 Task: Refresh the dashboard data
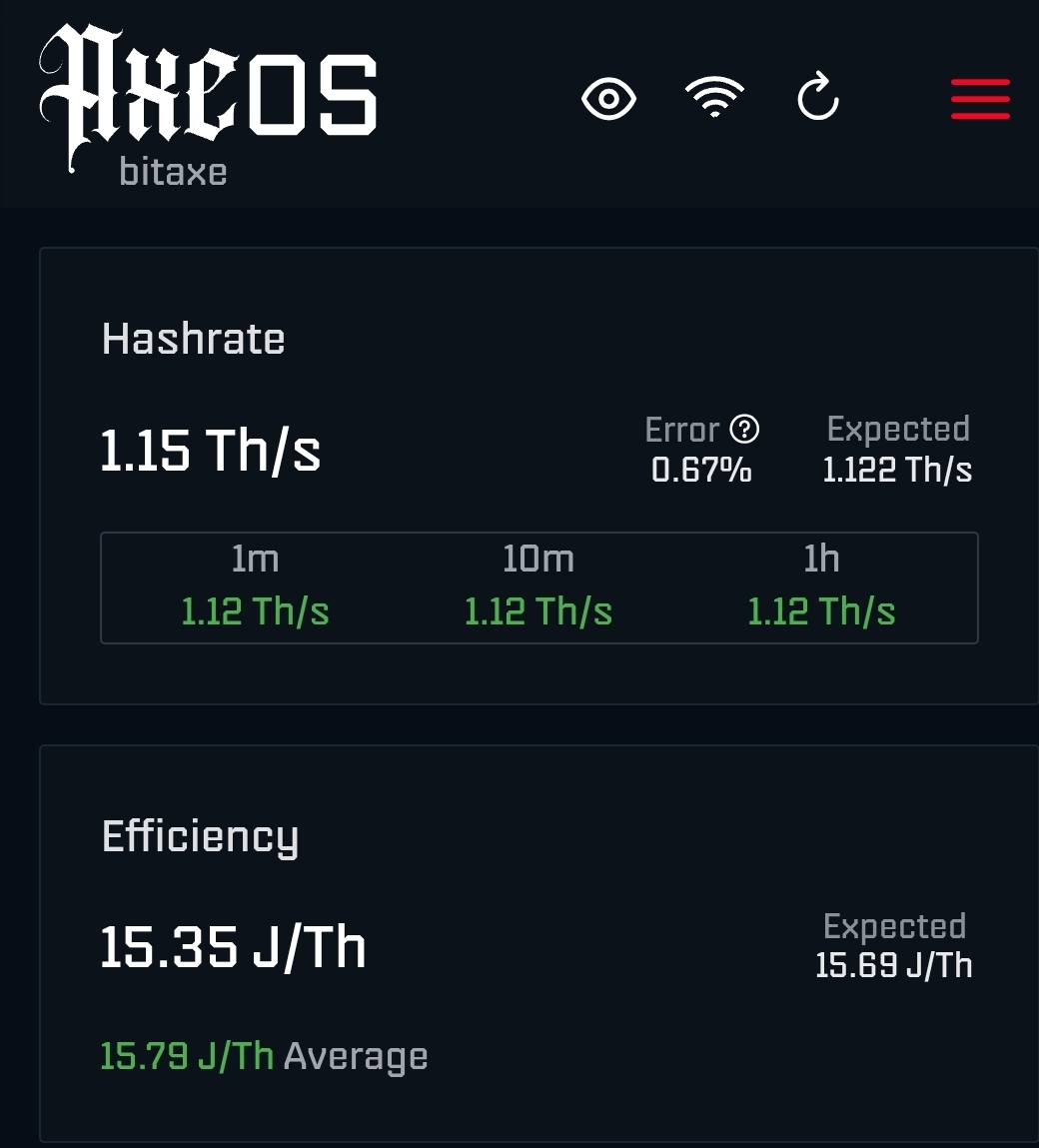[818, 99]
